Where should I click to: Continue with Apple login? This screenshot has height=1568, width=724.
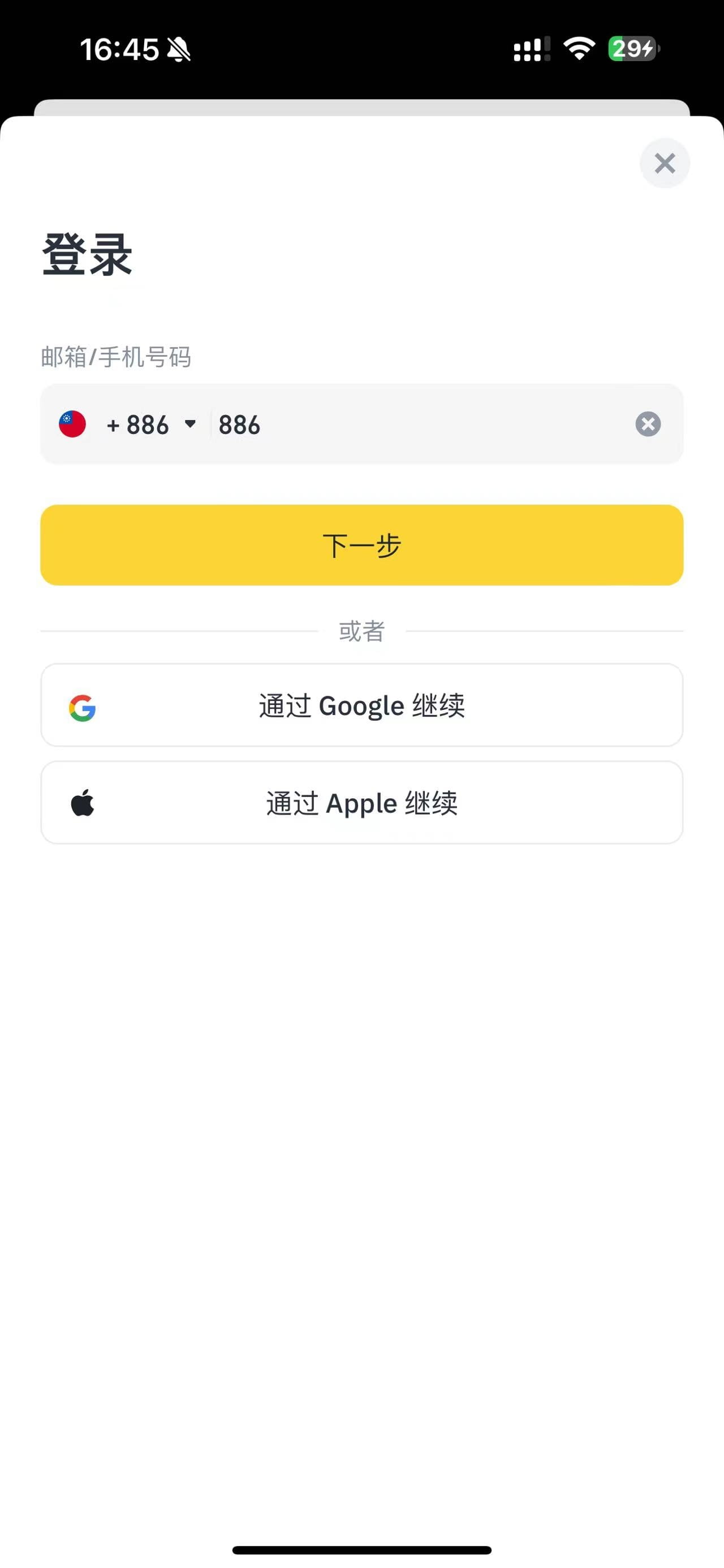coord(361,802)
